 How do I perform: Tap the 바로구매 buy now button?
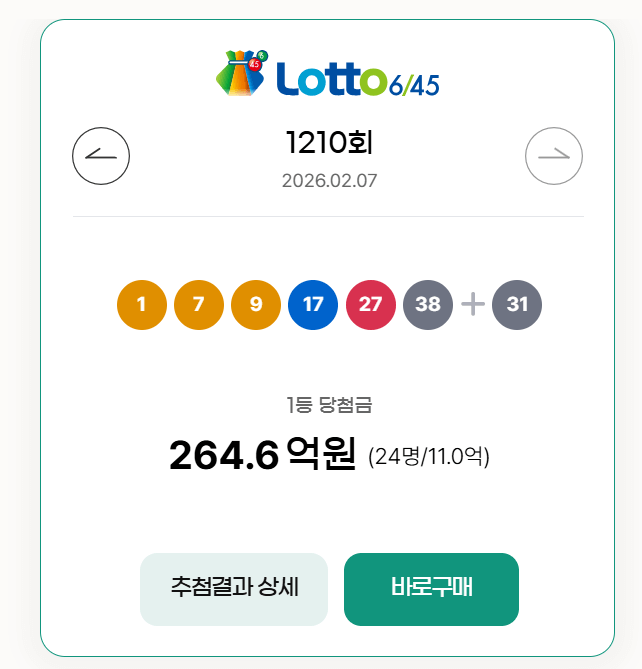431,589
